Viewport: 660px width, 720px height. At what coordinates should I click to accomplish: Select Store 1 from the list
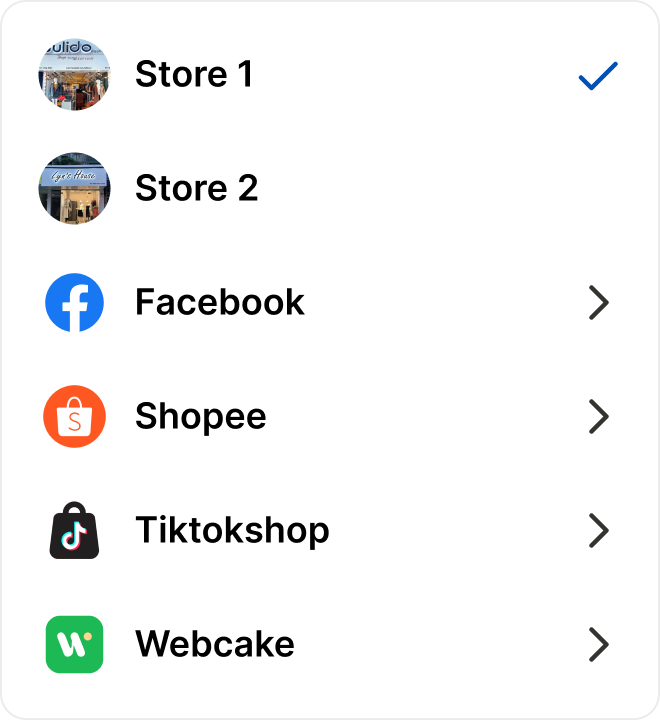coord(194,75)
